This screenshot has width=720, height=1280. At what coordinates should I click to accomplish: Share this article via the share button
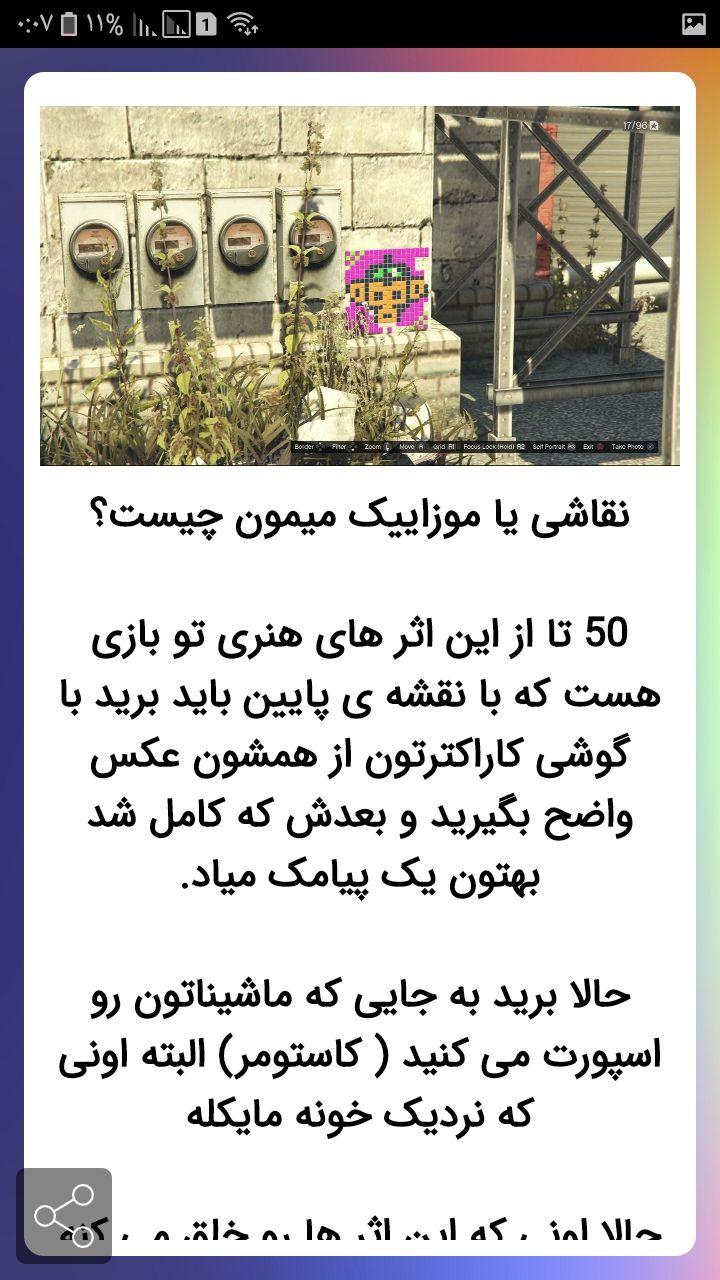point(64,1215)
